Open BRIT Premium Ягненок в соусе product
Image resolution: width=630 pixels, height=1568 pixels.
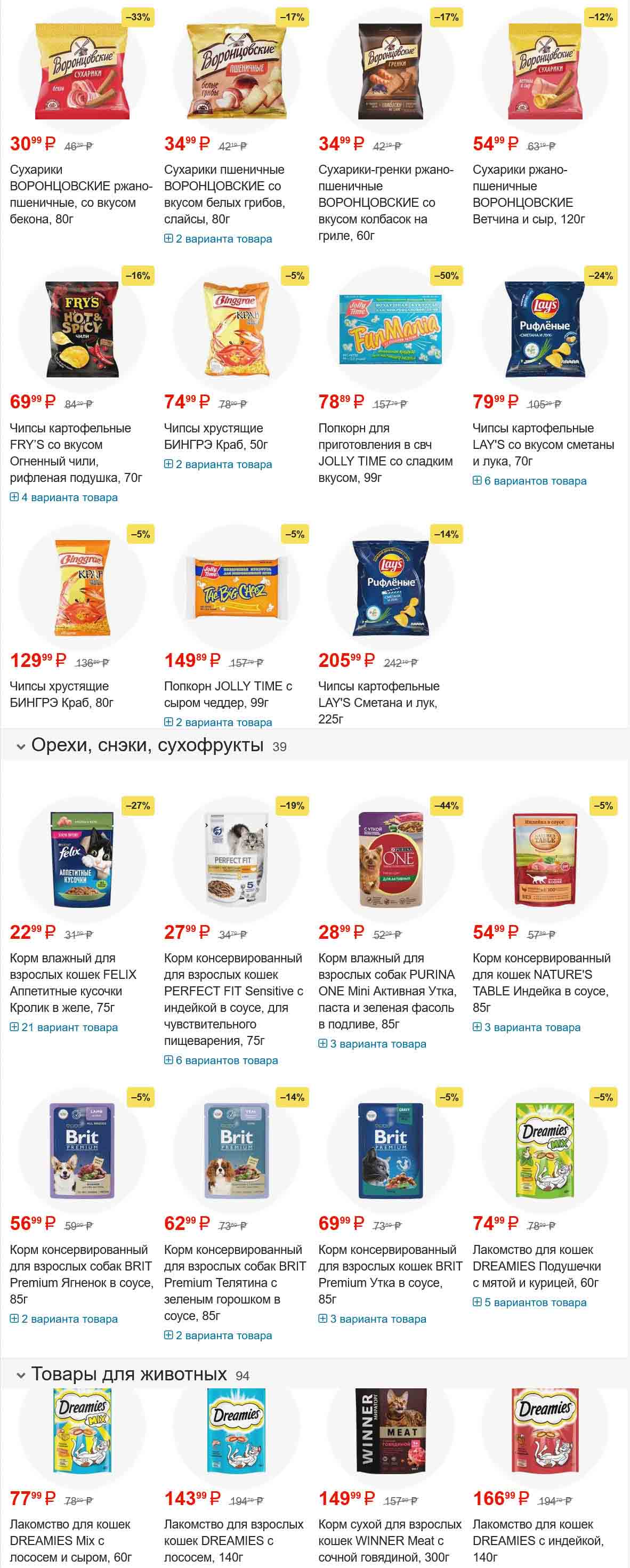point(80,1274)
